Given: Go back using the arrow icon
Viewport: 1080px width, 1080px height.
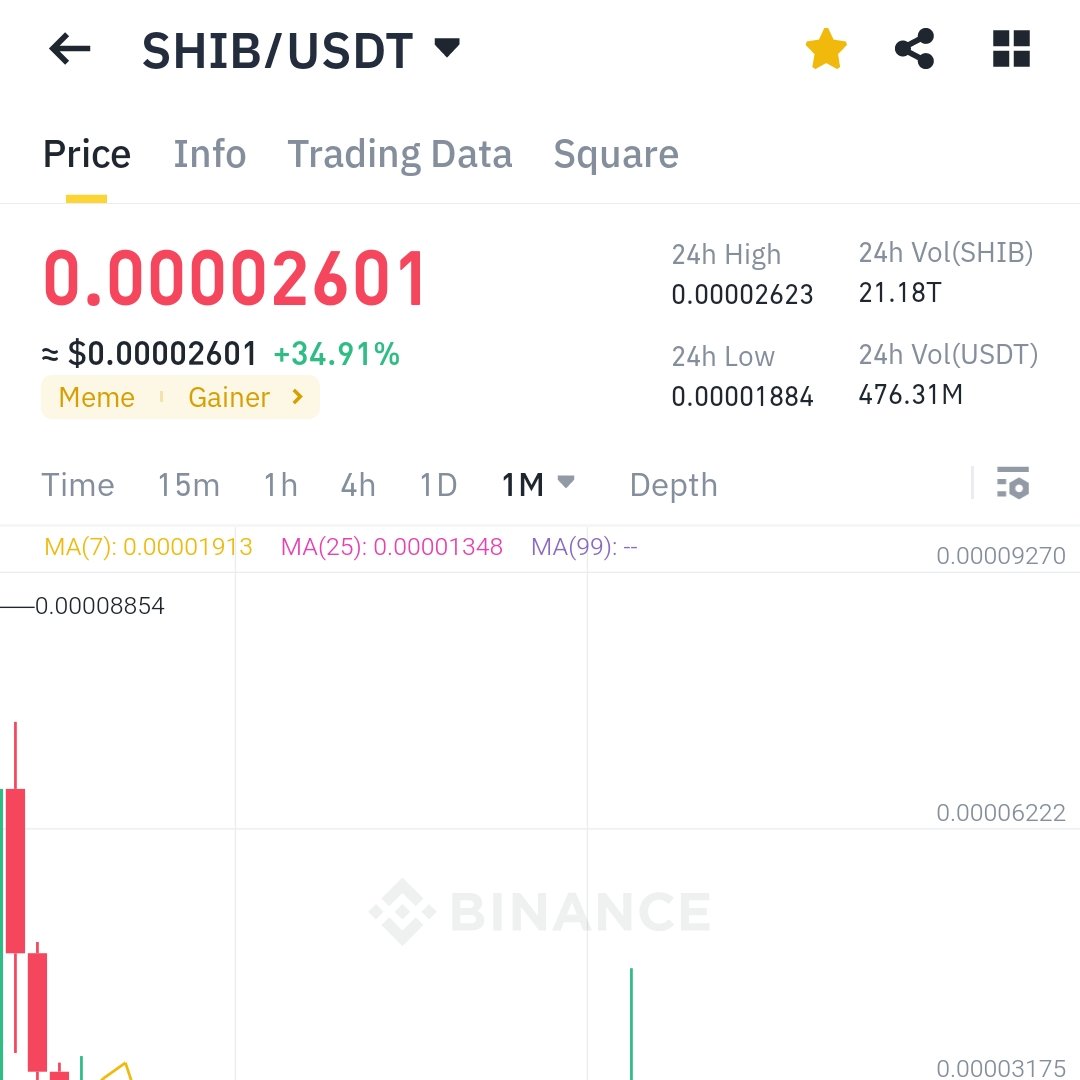Looking at the screenshot, I should 70,49.
